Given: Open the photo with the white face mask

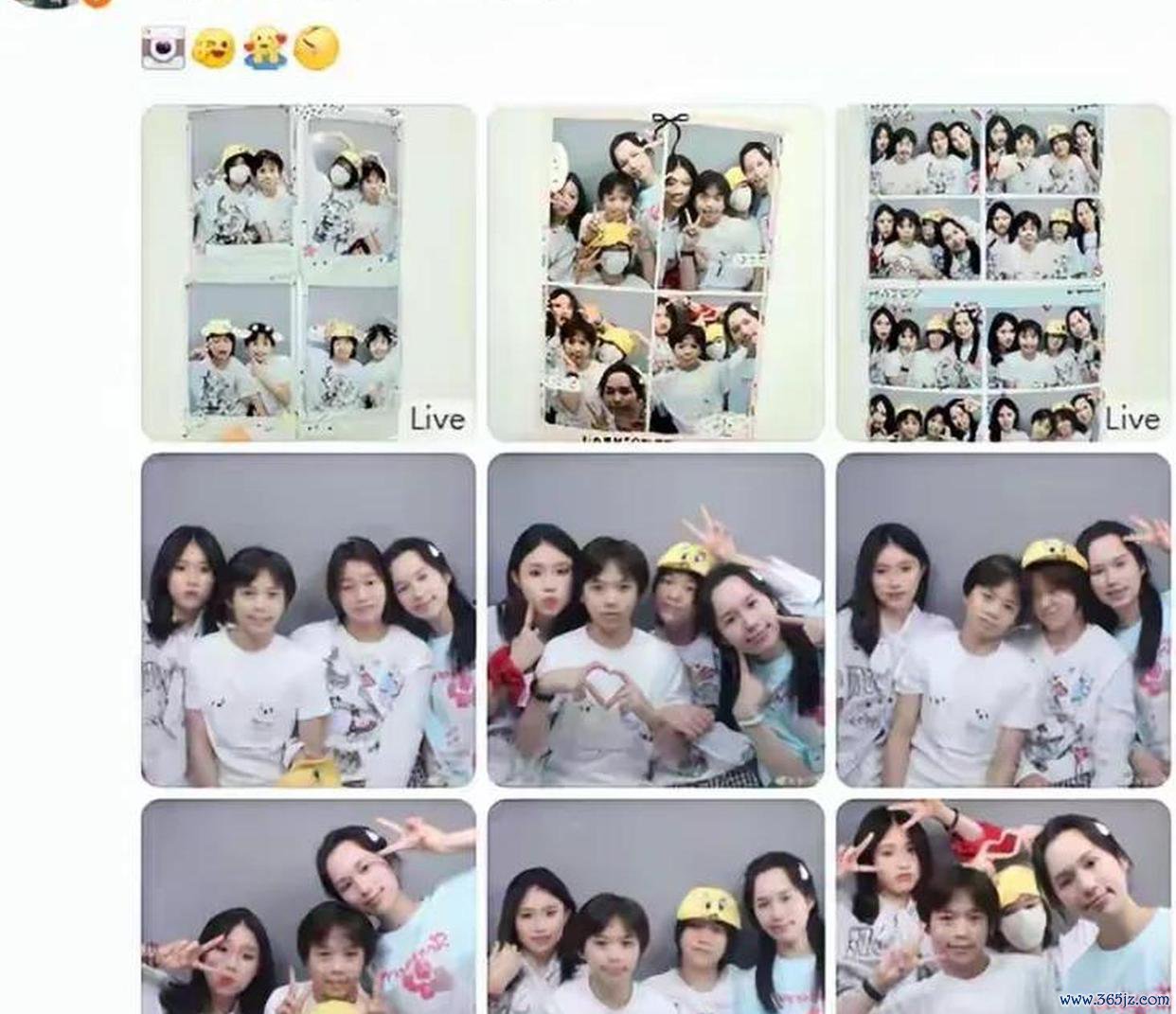Looking at the screenshot, I should point(1003,906).
